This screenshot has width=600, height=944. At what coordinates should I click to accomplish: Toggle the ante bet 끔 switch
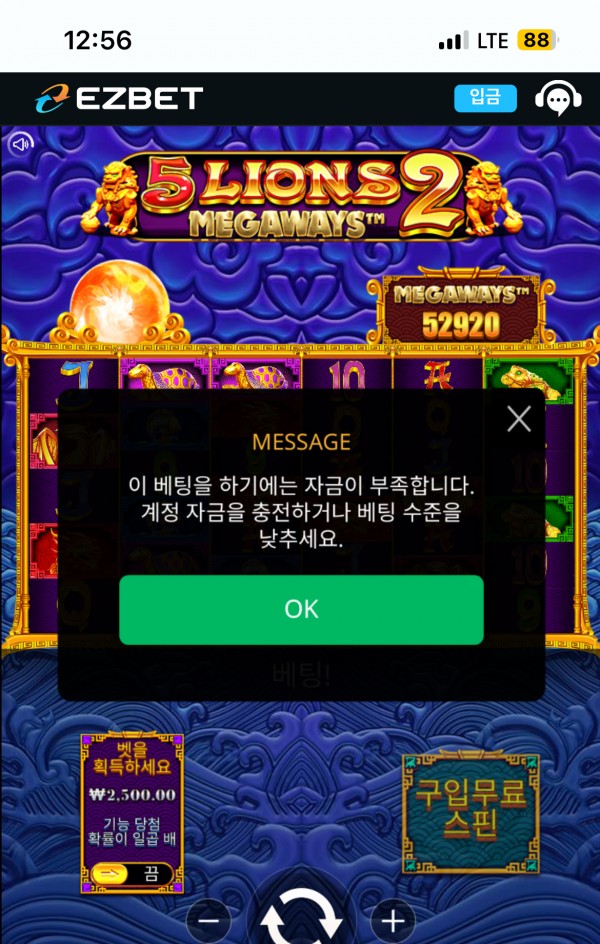click(x=130, y=873)
